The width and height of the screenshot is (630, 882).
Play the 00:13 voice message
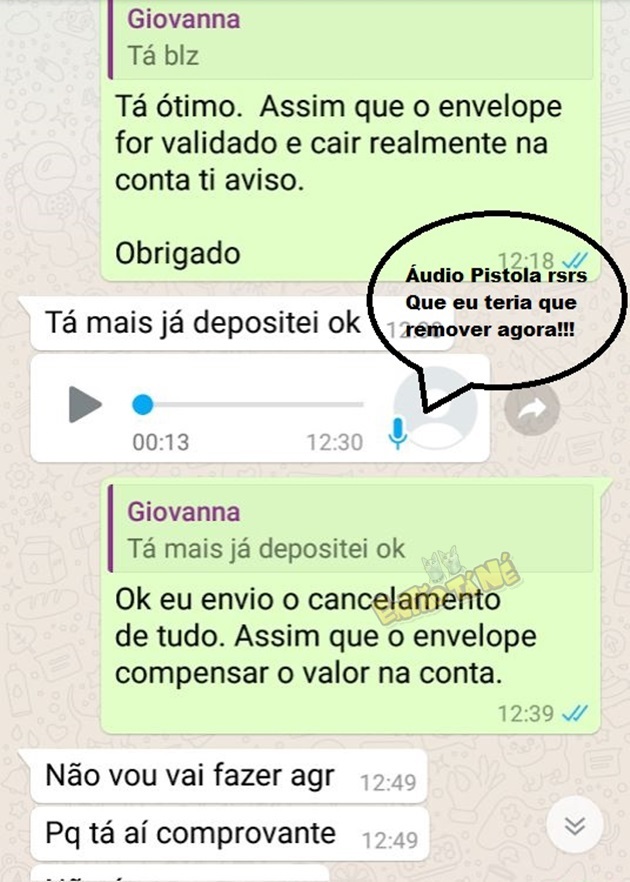85,405
